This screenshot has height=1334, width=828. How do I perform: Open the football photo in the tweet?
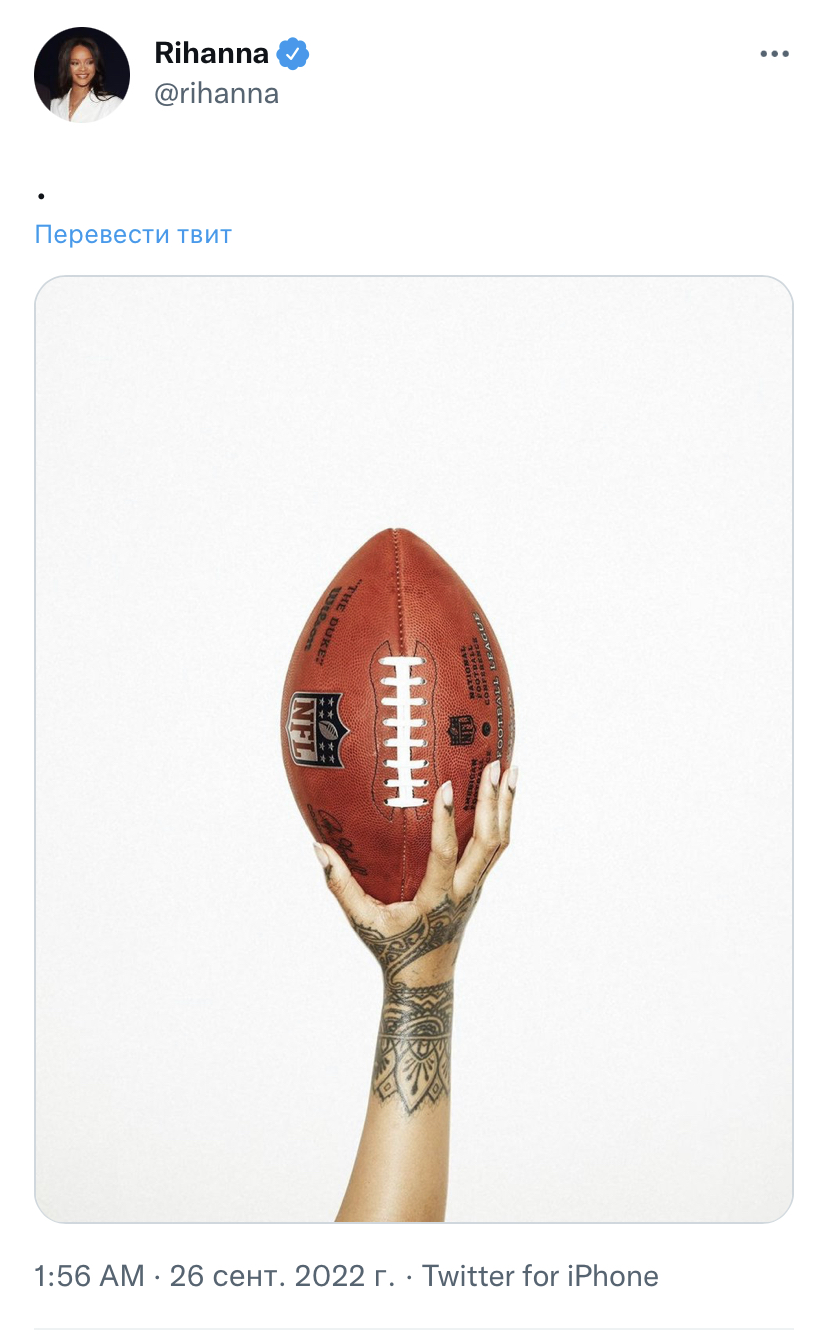414,748
